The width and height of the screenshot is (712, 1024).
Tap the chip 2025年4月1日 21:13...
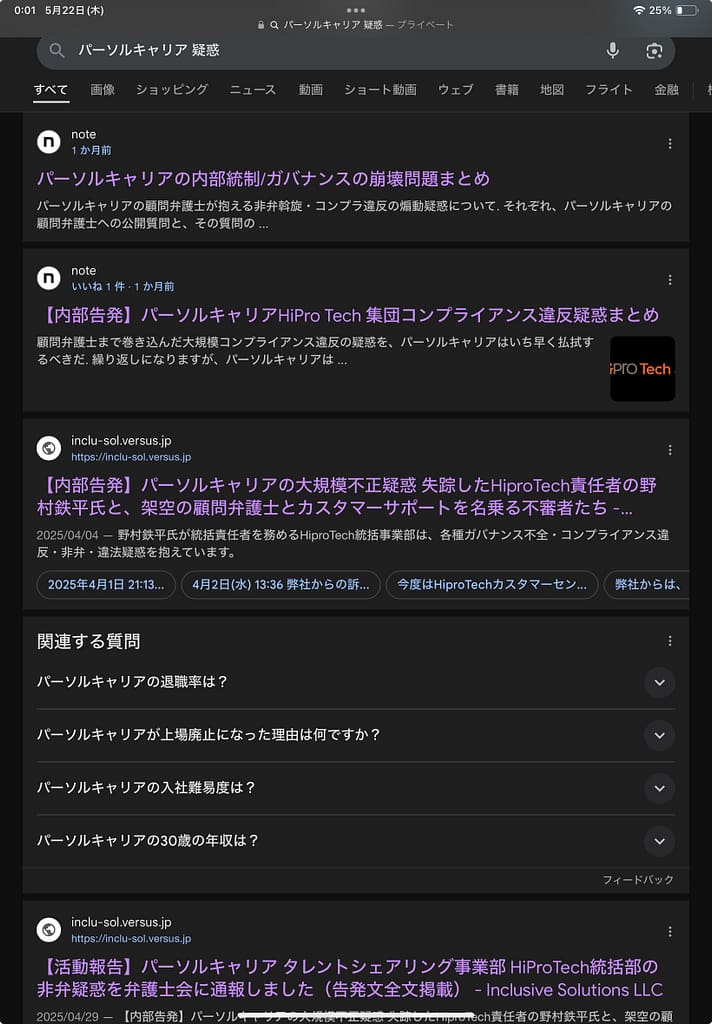pyautogui.click(x=106, y=584)
